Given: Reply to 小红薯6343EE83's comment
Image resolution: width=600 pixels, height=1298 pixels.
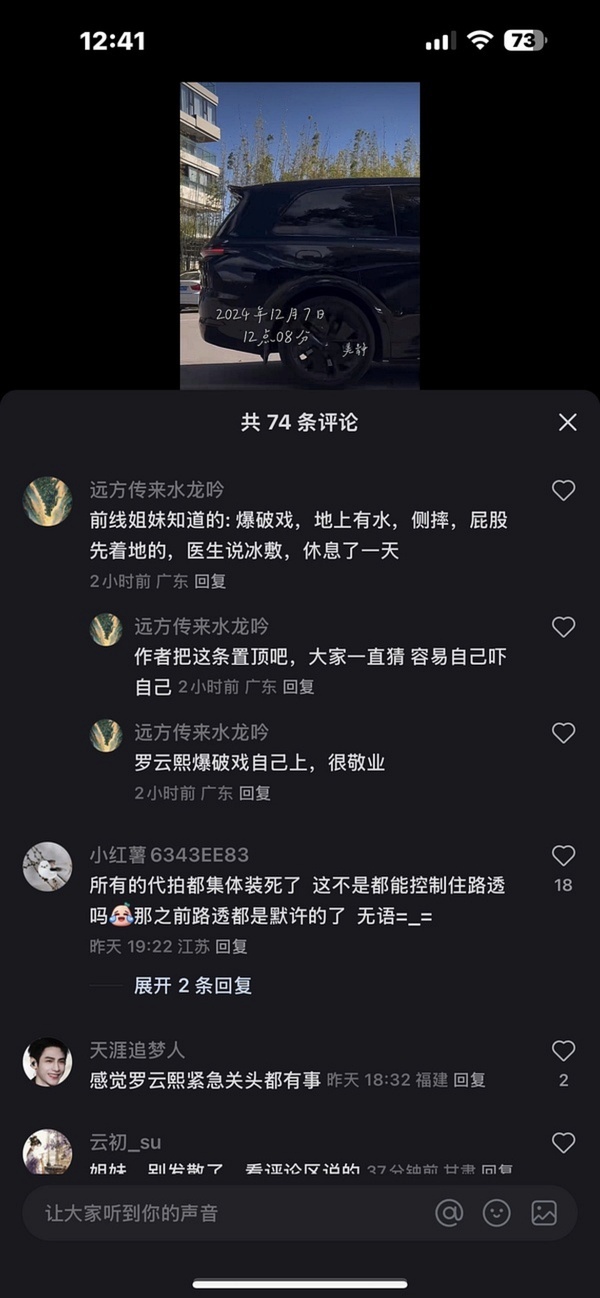Looking at the screenshot, I should click(232, 946).
